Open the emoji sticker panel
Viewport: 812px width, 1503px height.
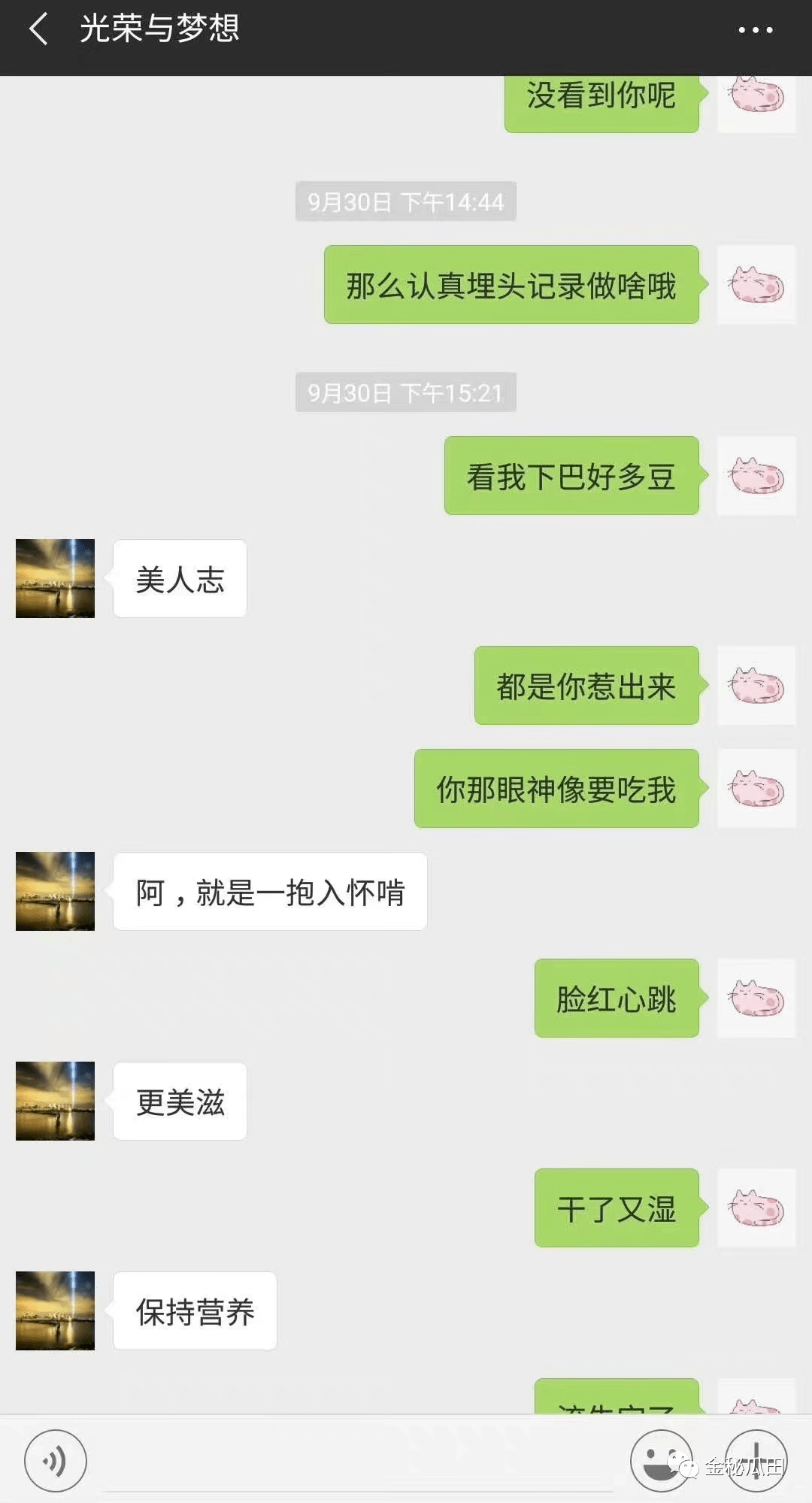click(660, 1460)
